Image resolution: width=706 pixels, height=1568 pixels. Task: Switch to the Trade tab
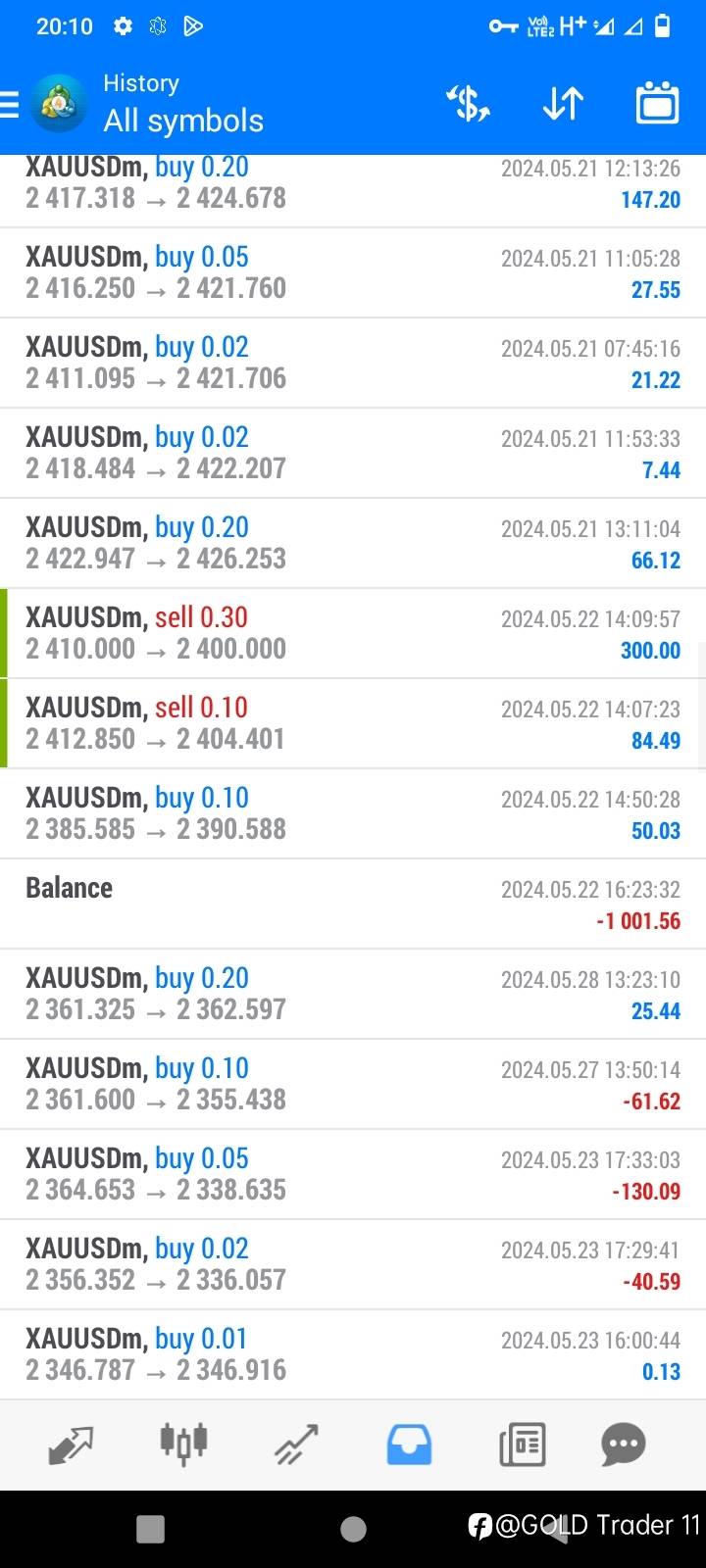(x=296, y=1445)
